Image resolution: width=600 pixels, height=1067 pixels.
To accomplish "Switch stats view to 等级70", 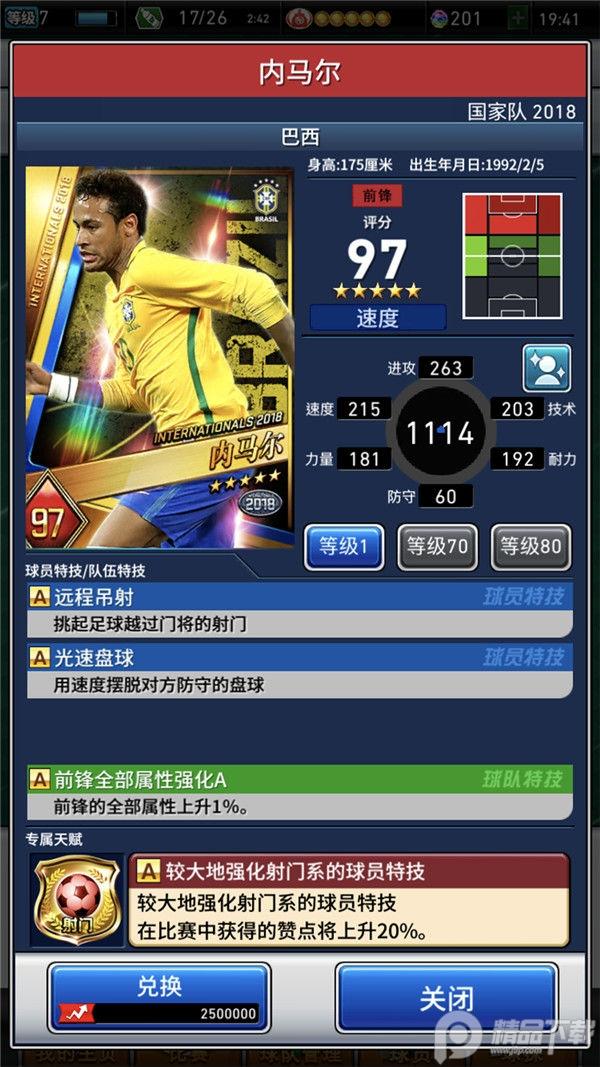I will (x=437, y=546).
